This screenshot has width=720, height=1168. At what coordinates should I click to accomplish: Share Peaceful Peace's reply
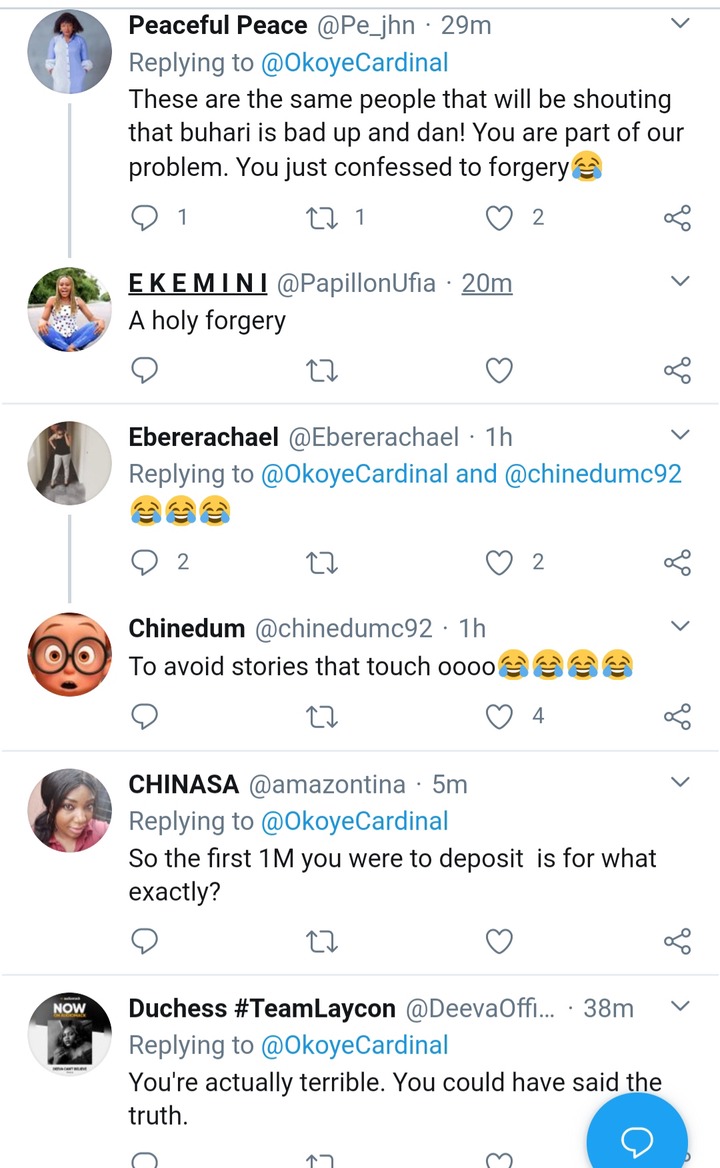coord(677,217)
